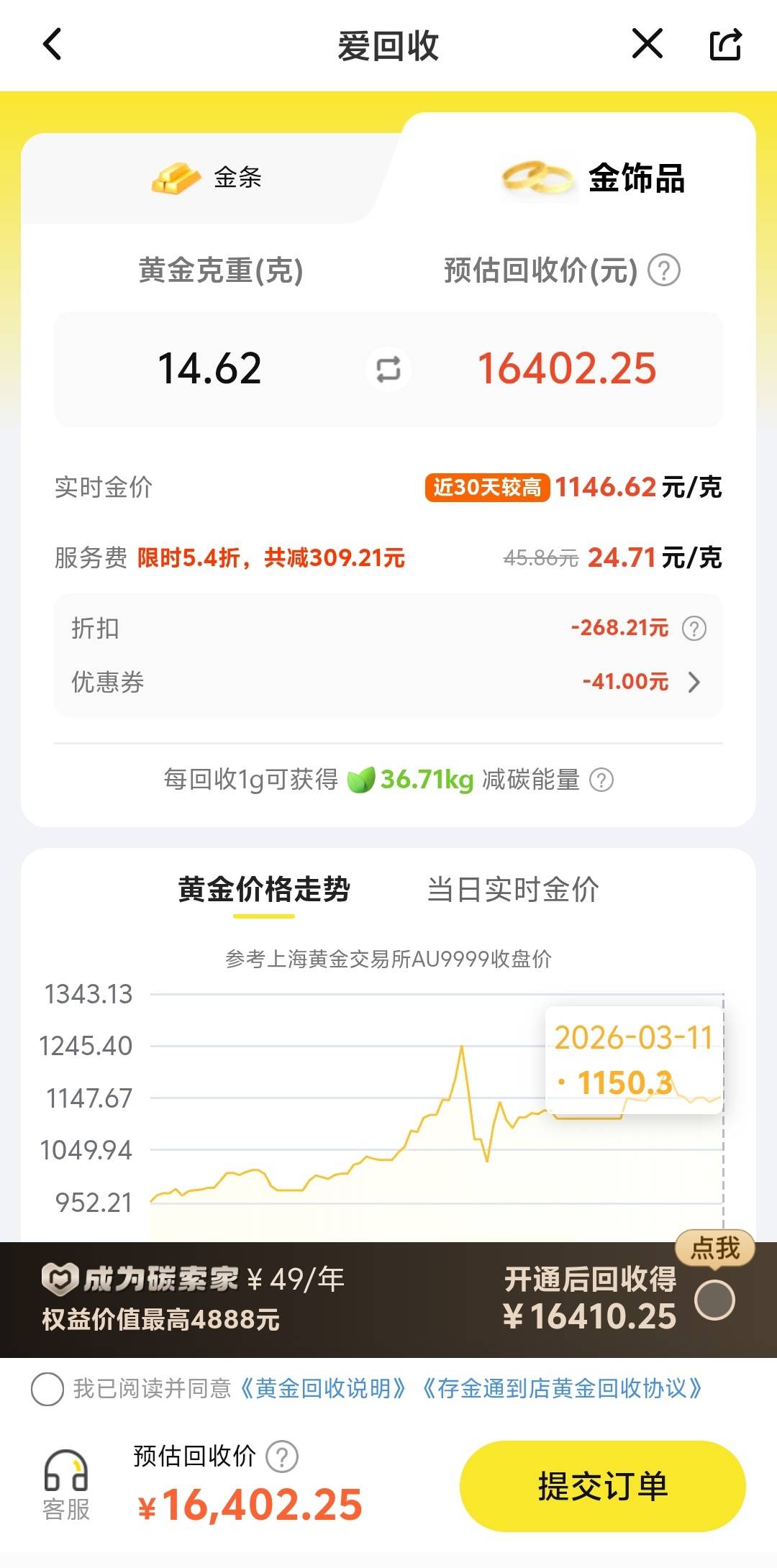Screen dimensions: 777x1568
Task: Close the 爱回收 page
Action: [x=647, y=45]
